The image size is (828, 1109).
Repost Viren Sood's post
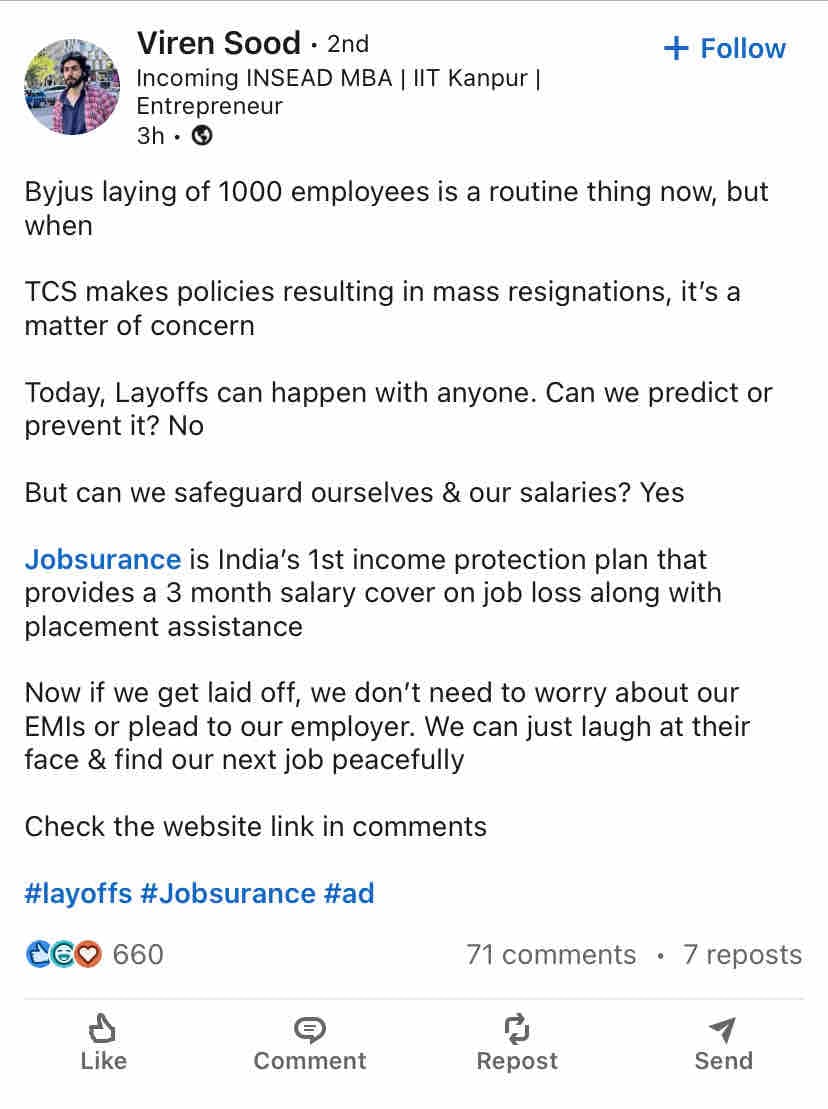tap(517, 1044)
